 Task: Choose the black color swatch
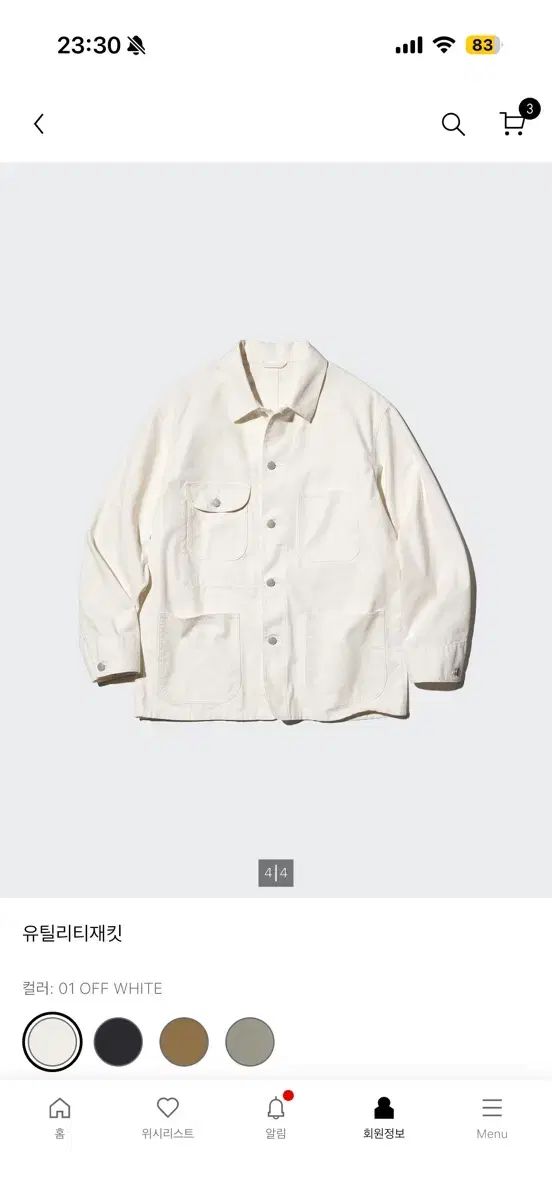[118, 1041]
